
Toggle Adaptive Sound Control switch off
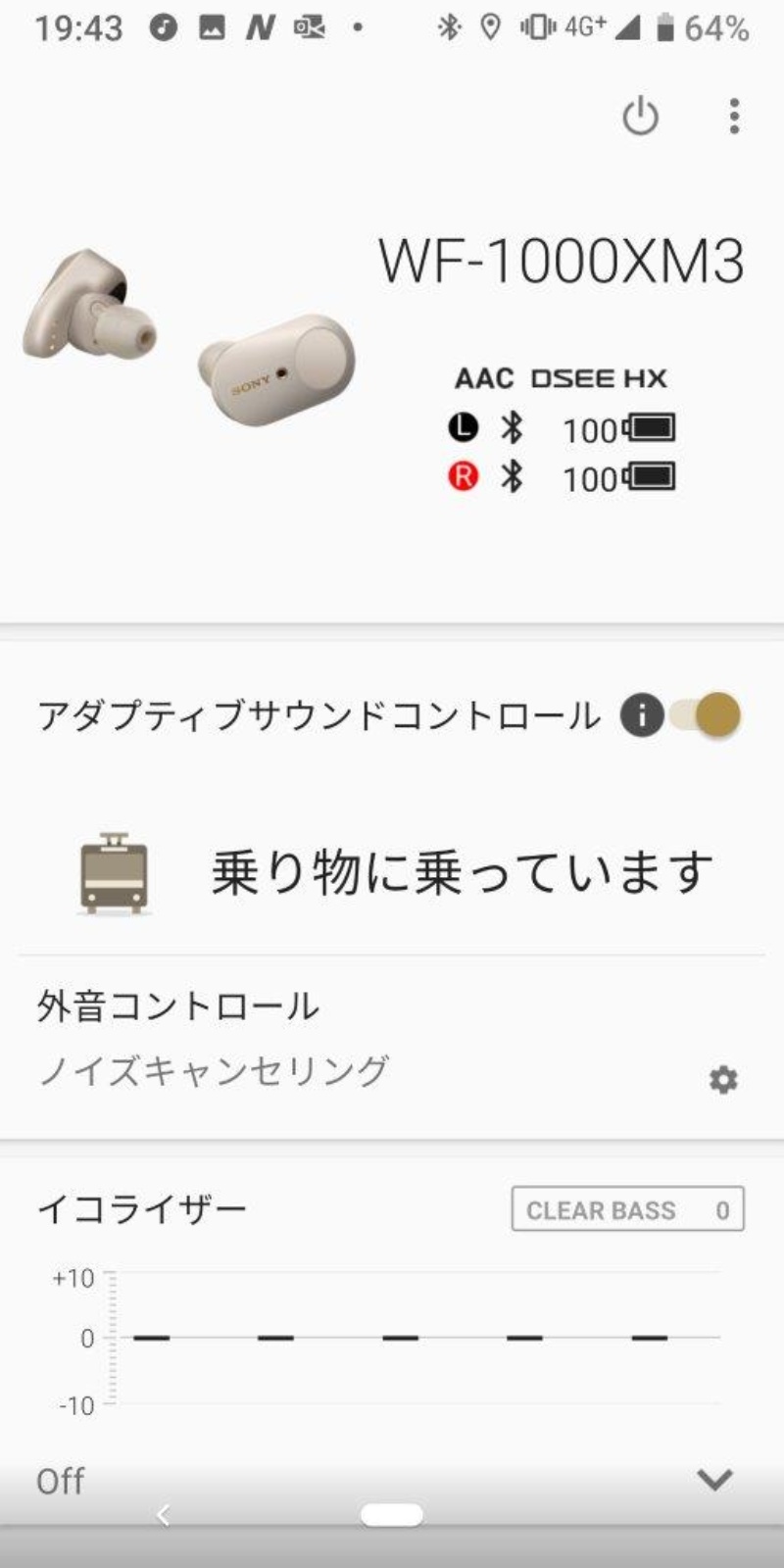click(708, 714)
